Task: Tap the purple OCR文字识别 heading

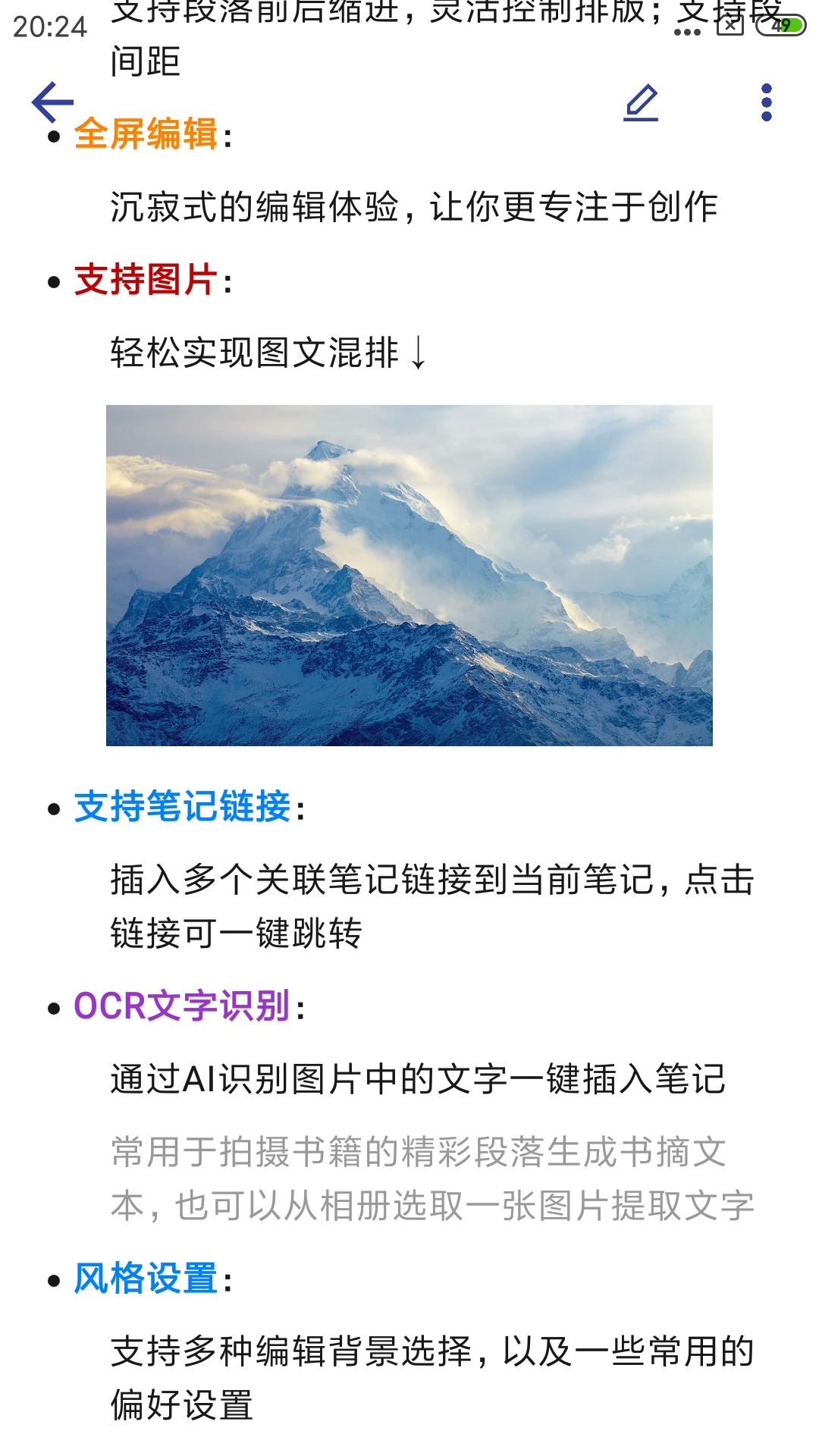Action: point(182,1006)
